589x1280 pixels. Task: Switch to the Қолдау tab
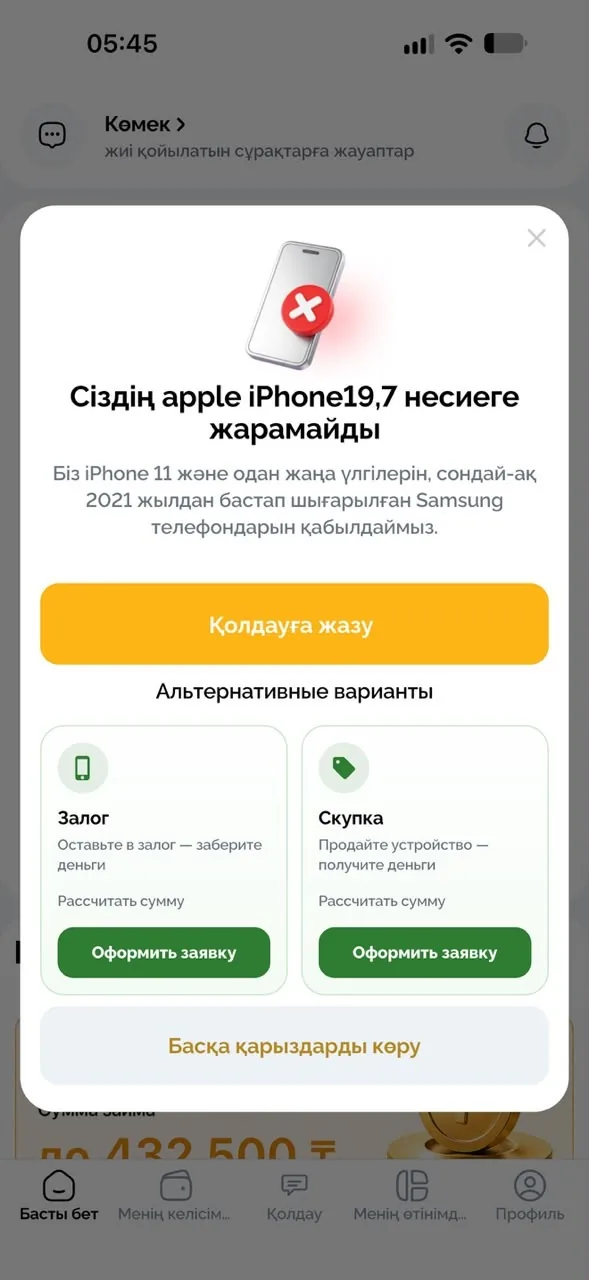(x=294, y=1197)
